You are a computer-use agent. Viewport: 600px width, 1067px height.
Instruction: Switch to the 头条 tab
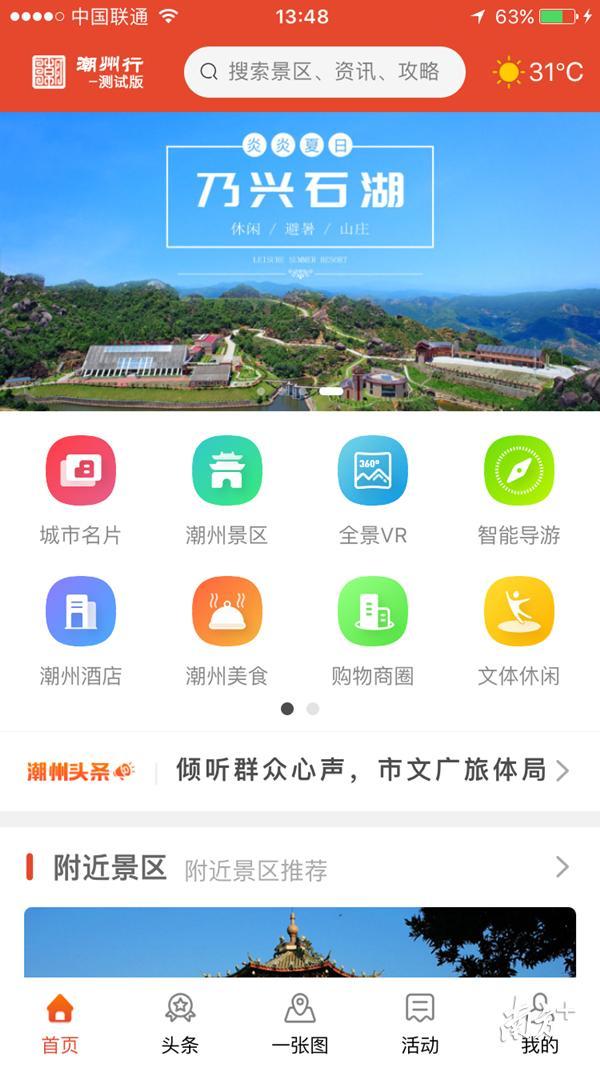tap(180, 1023)
